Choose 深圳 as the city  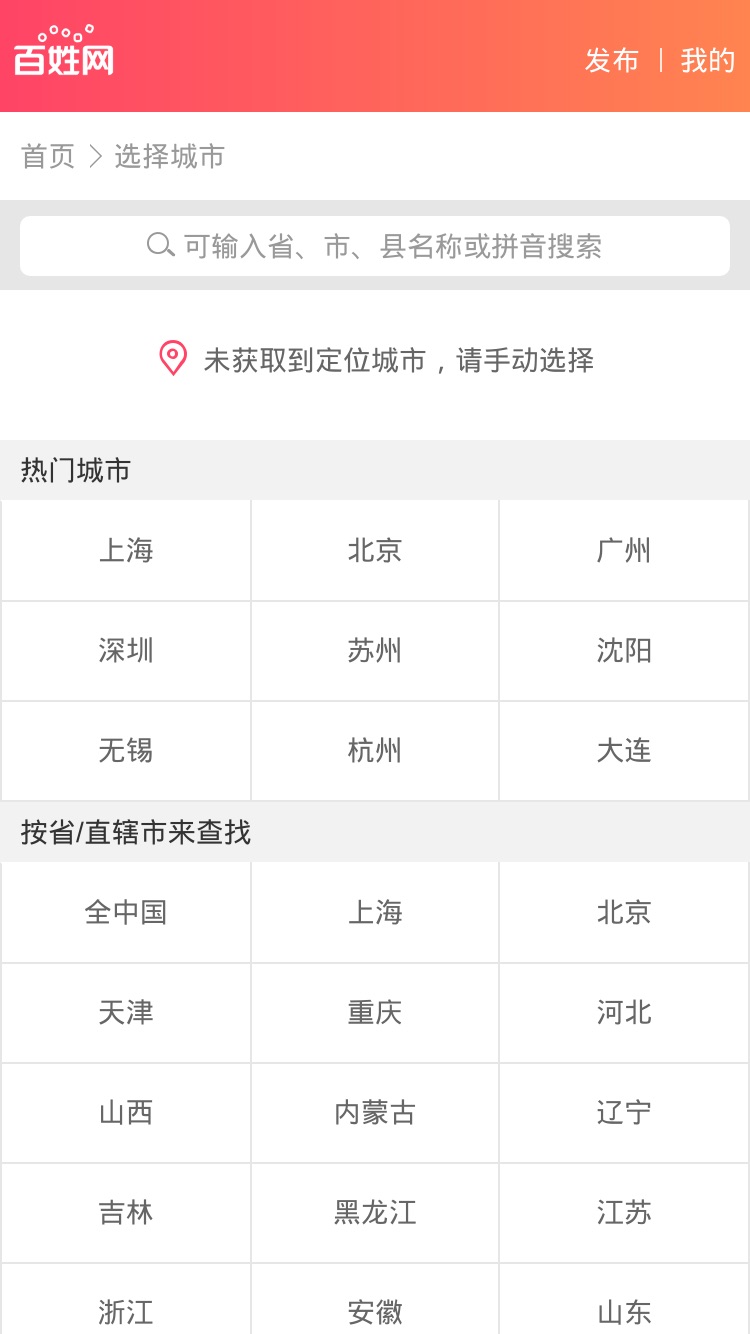point(126,651)
